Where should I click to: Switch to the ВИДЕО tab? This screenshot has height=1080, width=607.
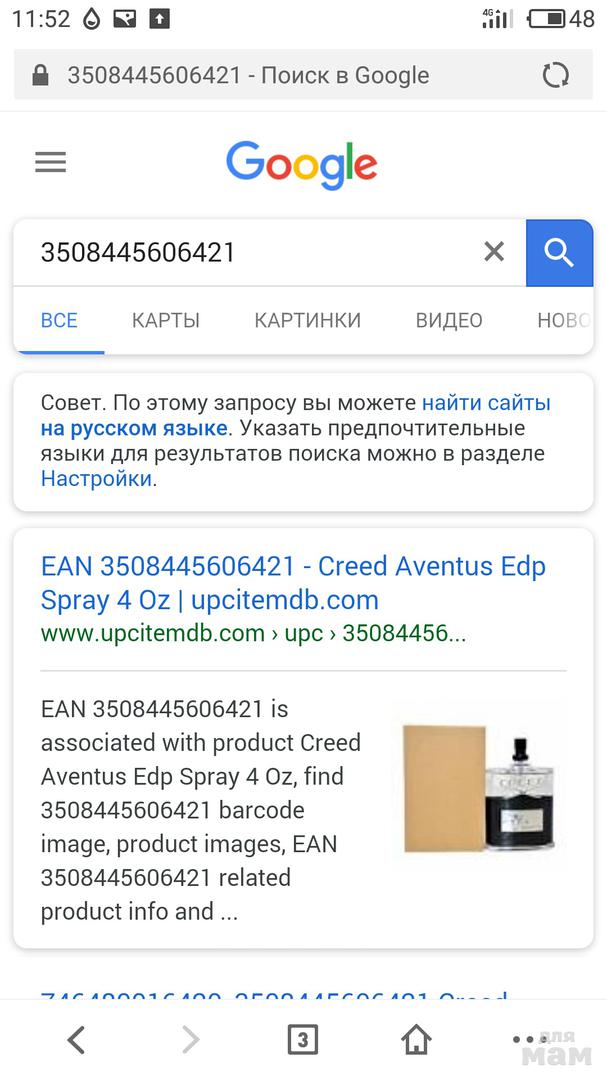click(x=449, y=320)
